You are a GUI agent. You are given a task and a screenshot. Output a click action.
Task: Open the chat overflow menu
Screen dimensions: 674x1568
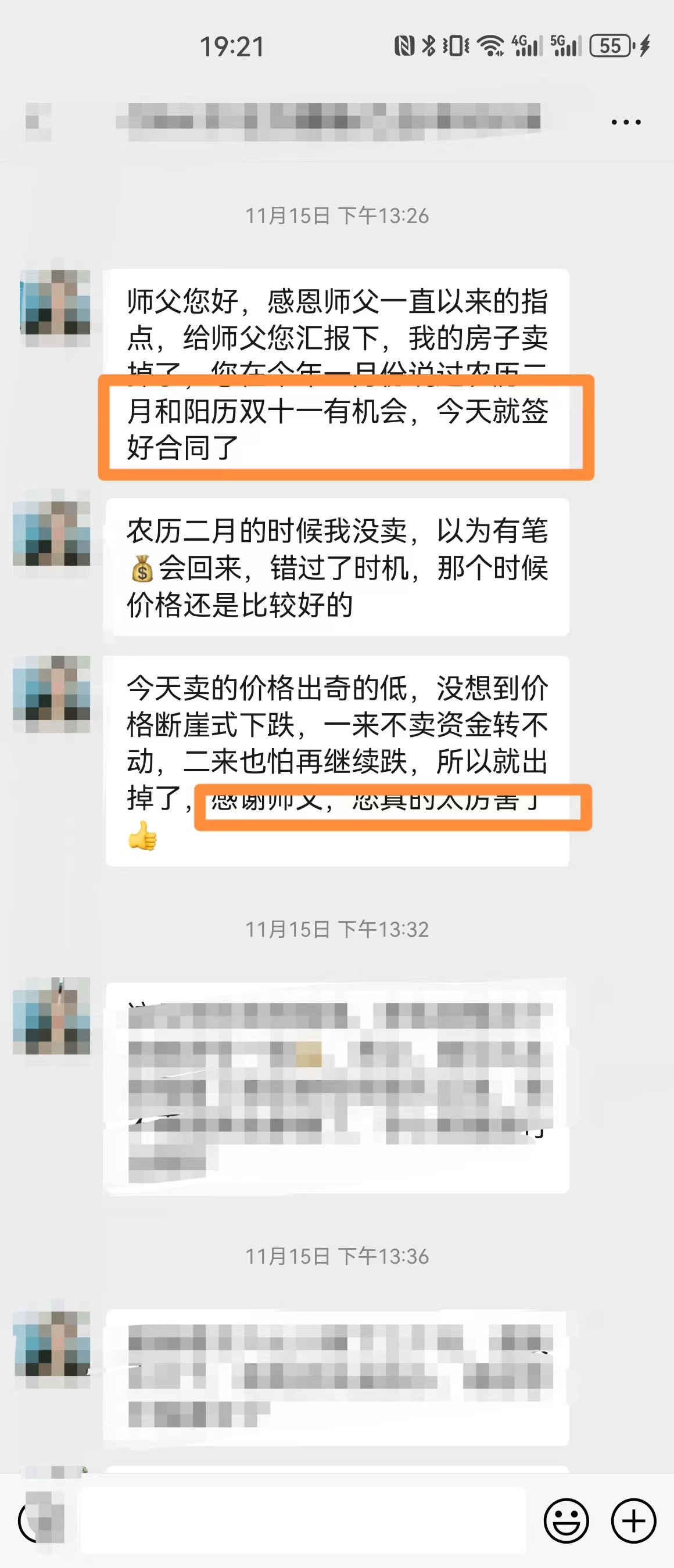tap(625, 123)
